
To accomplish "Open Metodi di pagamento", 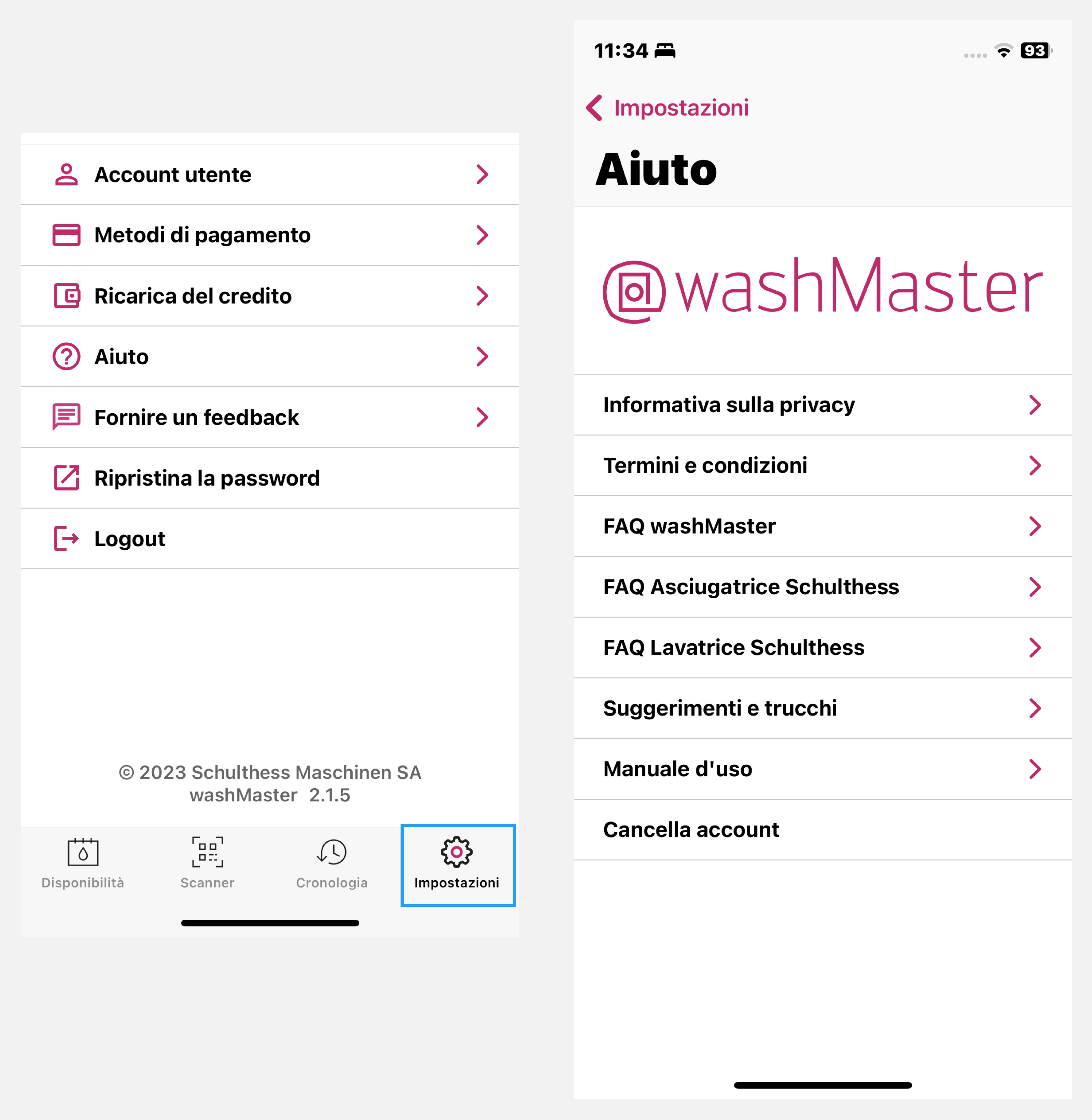I will click(x=270, y=235).
